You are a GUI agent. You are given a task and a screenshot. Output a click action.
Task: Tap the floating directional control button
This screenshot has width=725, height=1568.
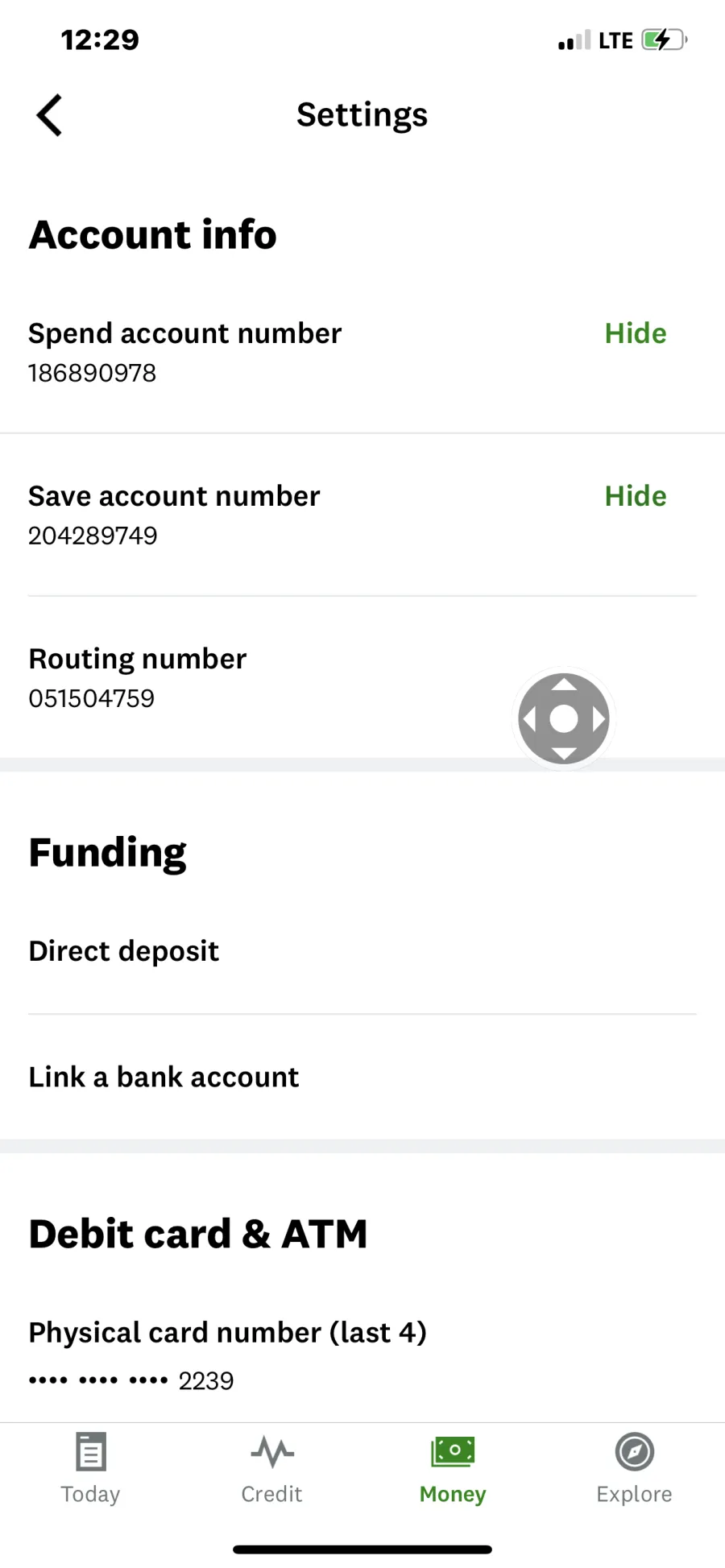[x=564, y=718]
